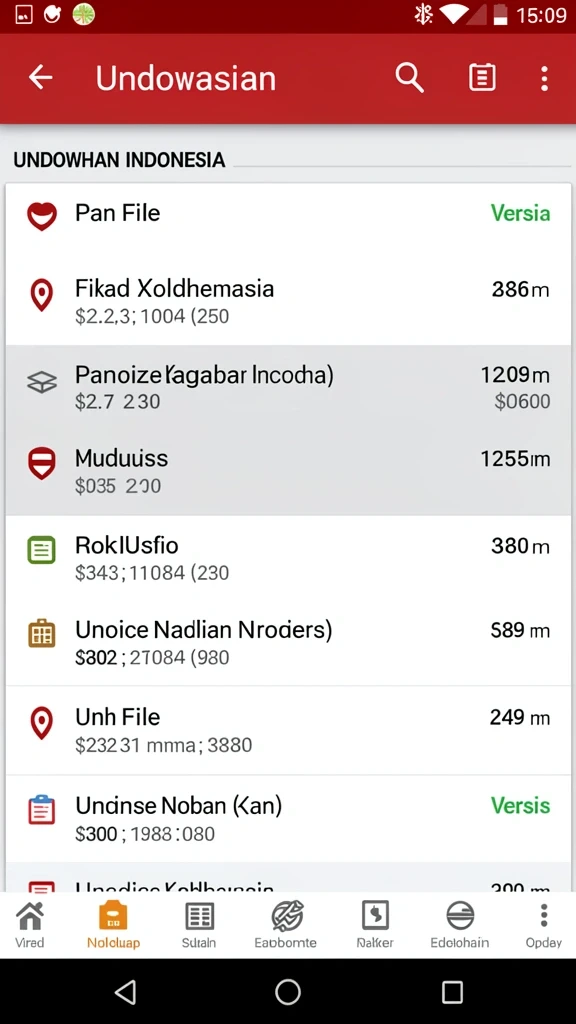Viewport: 576px width, 1024px height.
Task: Switch to the Nololuap tab
Action: [x=113, y=925]
